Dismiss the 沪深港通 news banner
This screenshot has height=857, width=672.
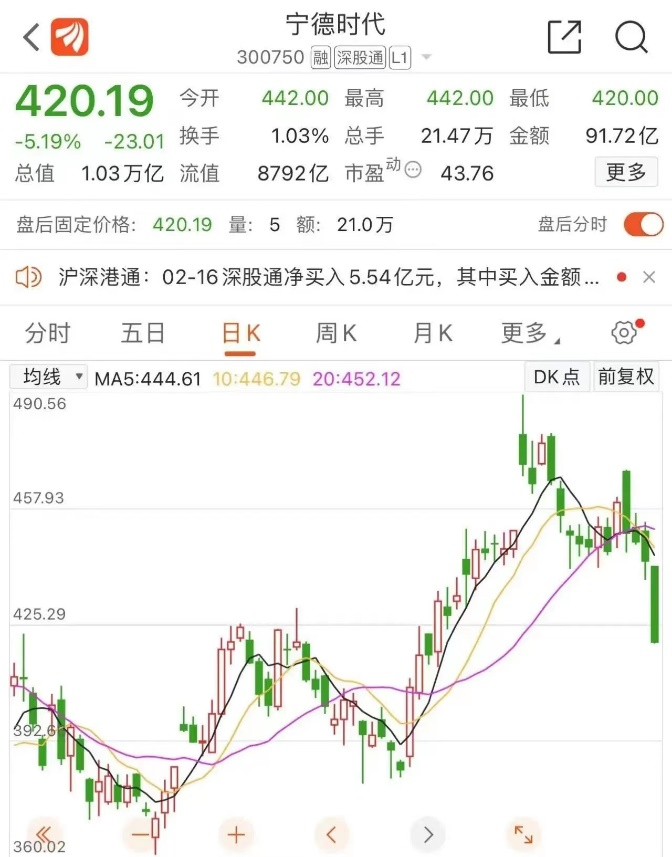click(x=649, y=277)
